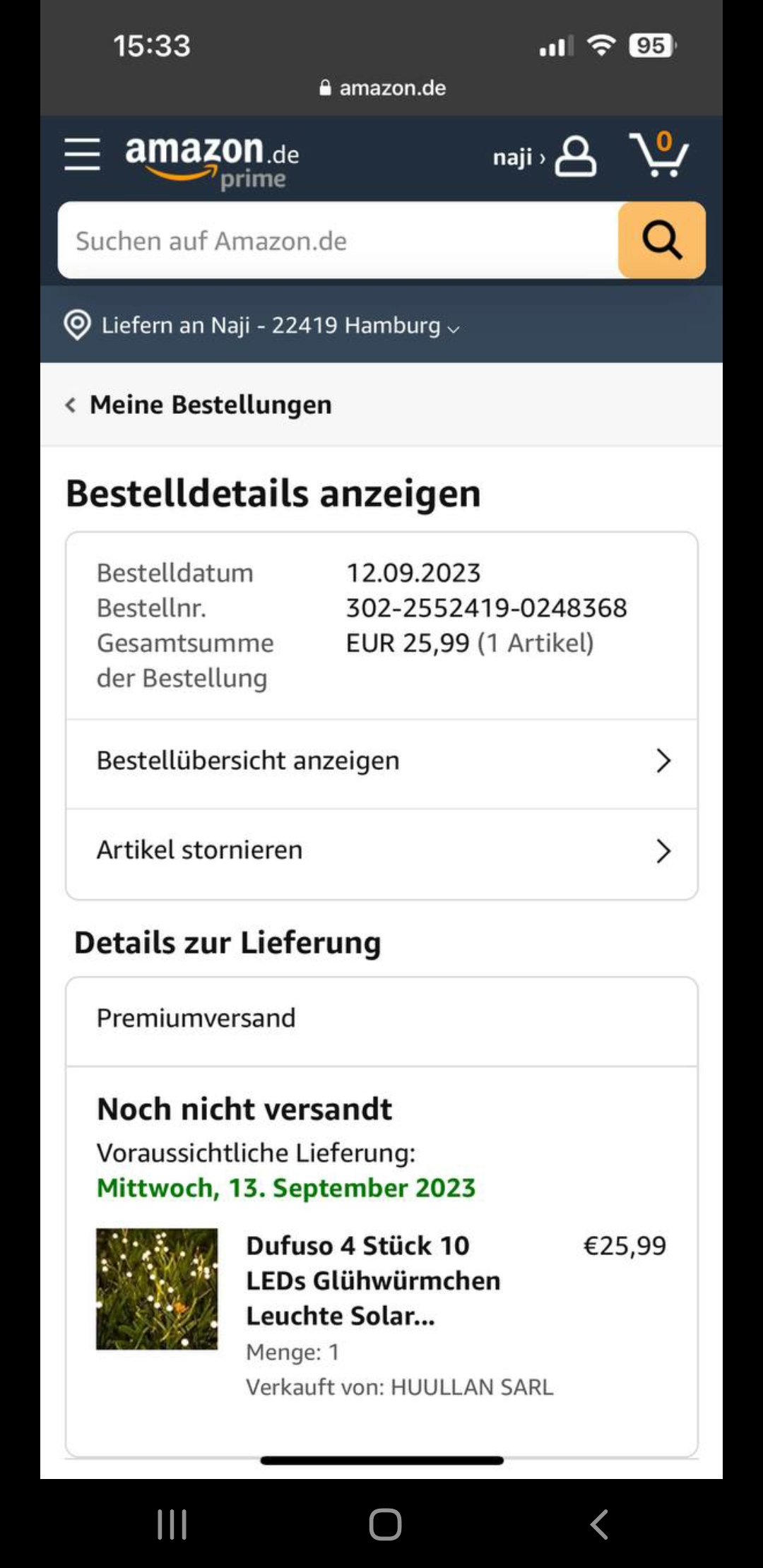763x1568 pixels.
Task: Tap the orange search magnifier button
Action: [x=661, y=241]
